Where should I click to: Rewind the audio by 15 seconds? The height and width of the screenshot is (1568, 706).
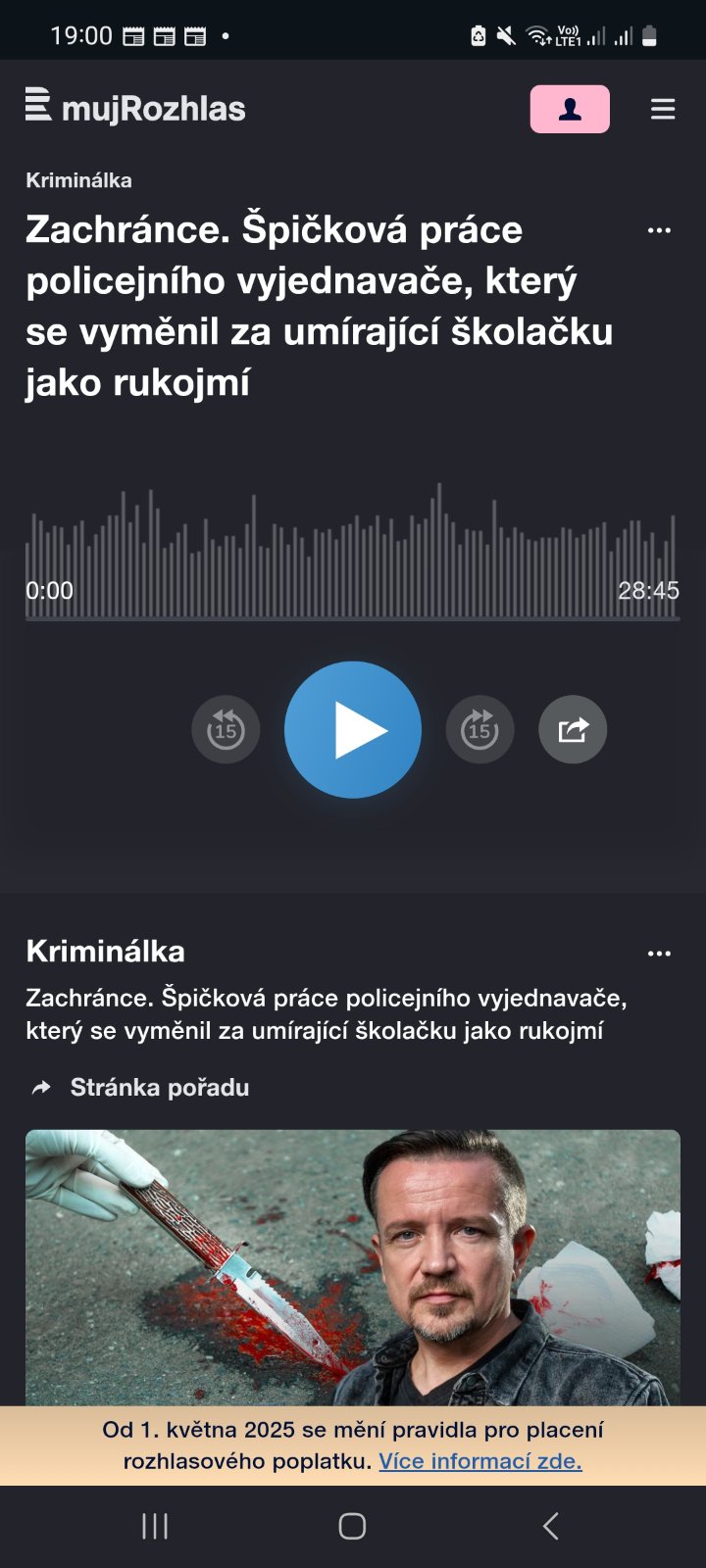(226, 730)
